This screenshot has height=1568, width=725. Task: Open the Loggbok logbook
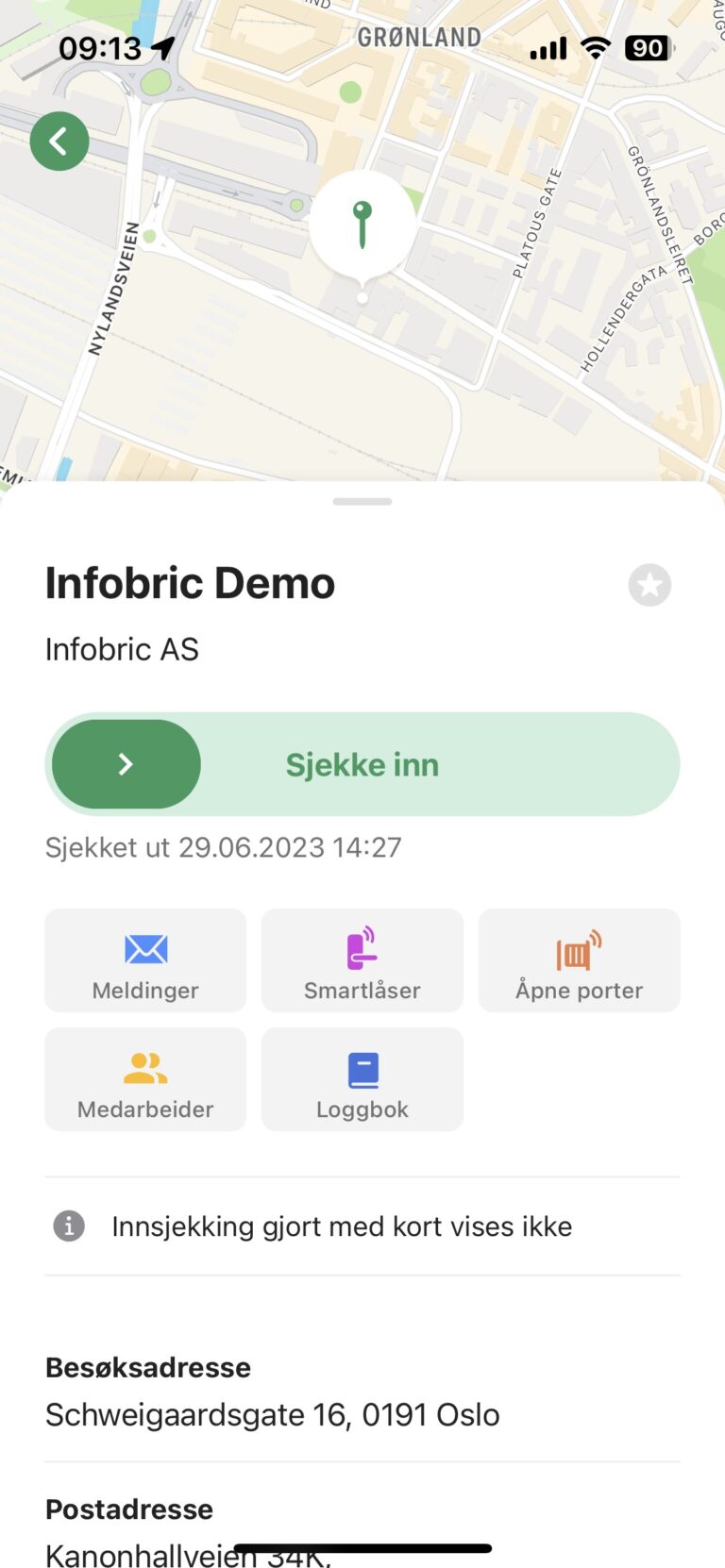point(362,1078)
